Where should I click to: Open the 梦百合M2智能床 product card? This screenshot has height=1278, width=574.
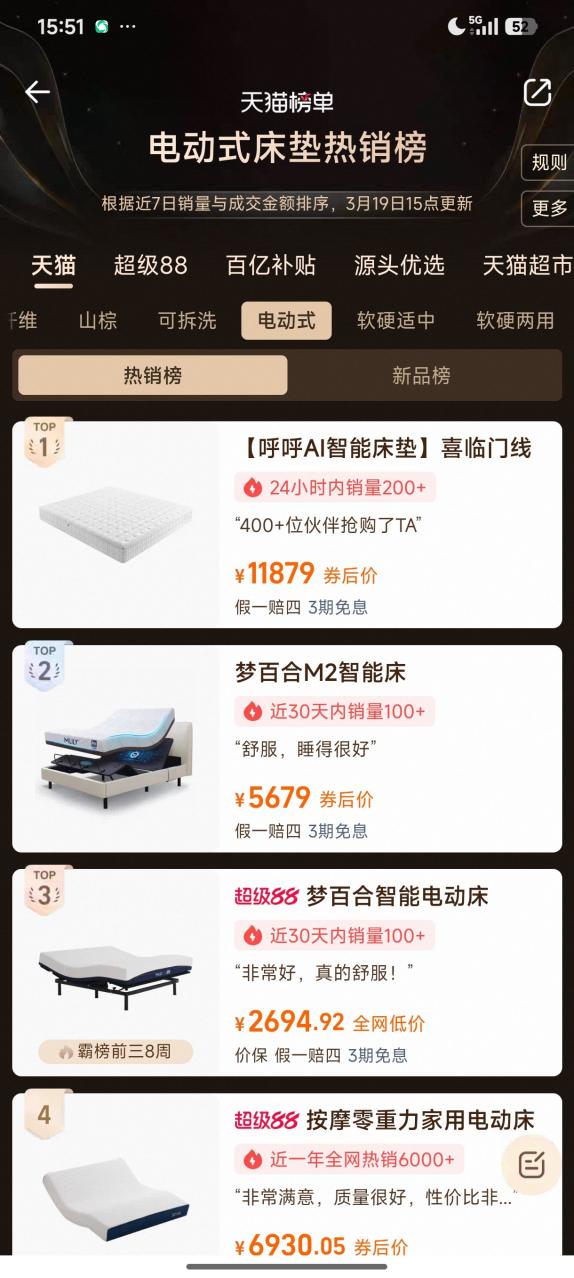(x=287, y=749)
